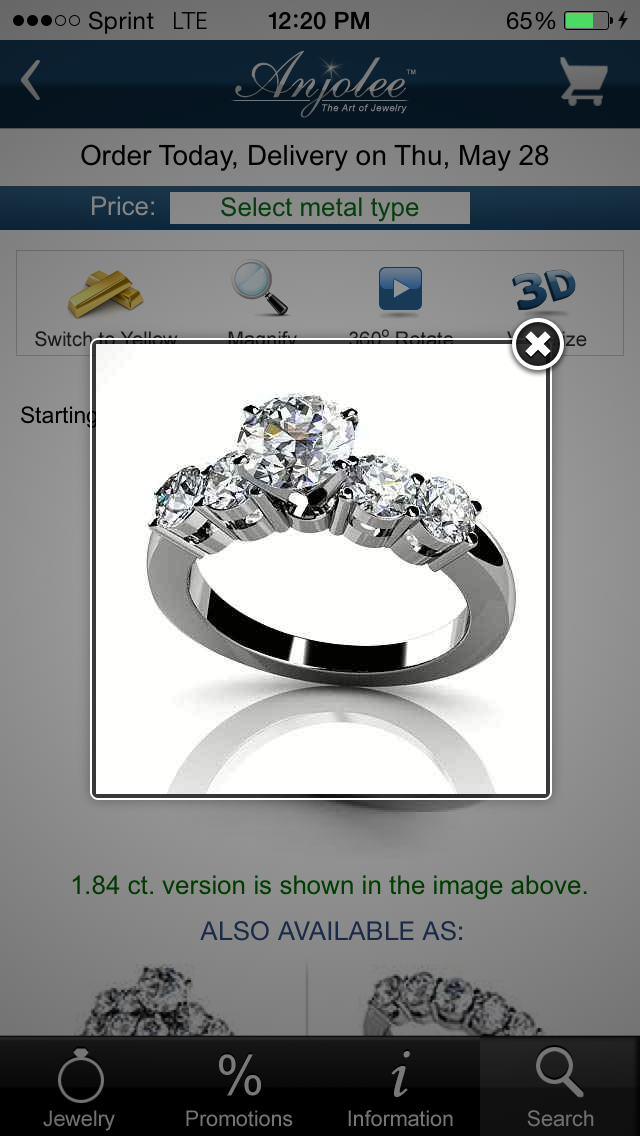
Task: Play the 360° Rotate view
Action: 400,289
